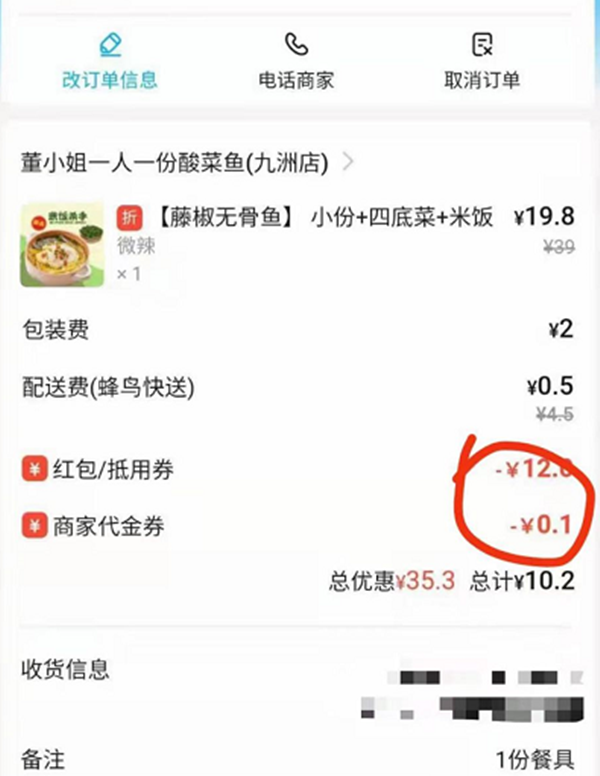
Task: Call the merchant via 电话商家
Action: [x=296, y=61]
